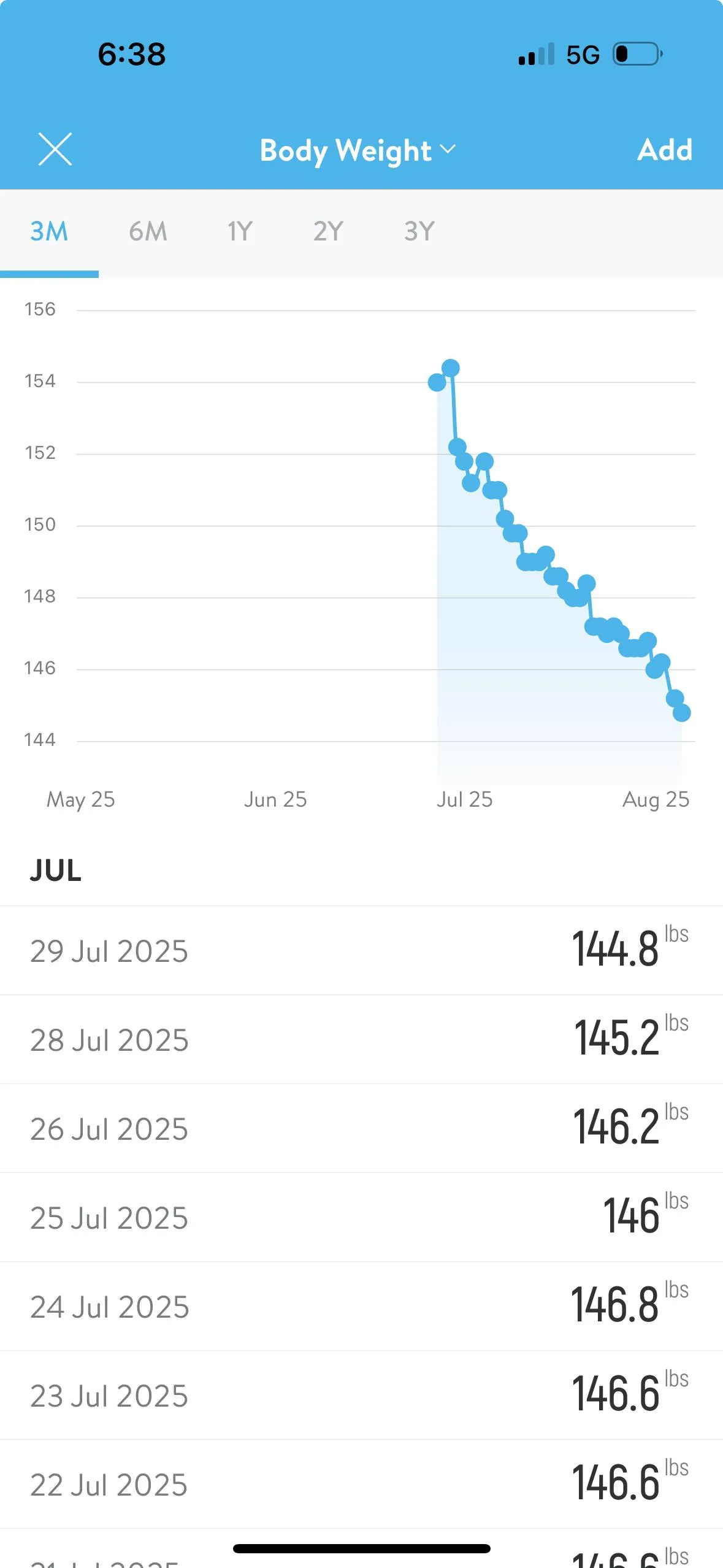Select the 22 Jul 2025 entry
723x1568 pixels.
[361, 1485]
